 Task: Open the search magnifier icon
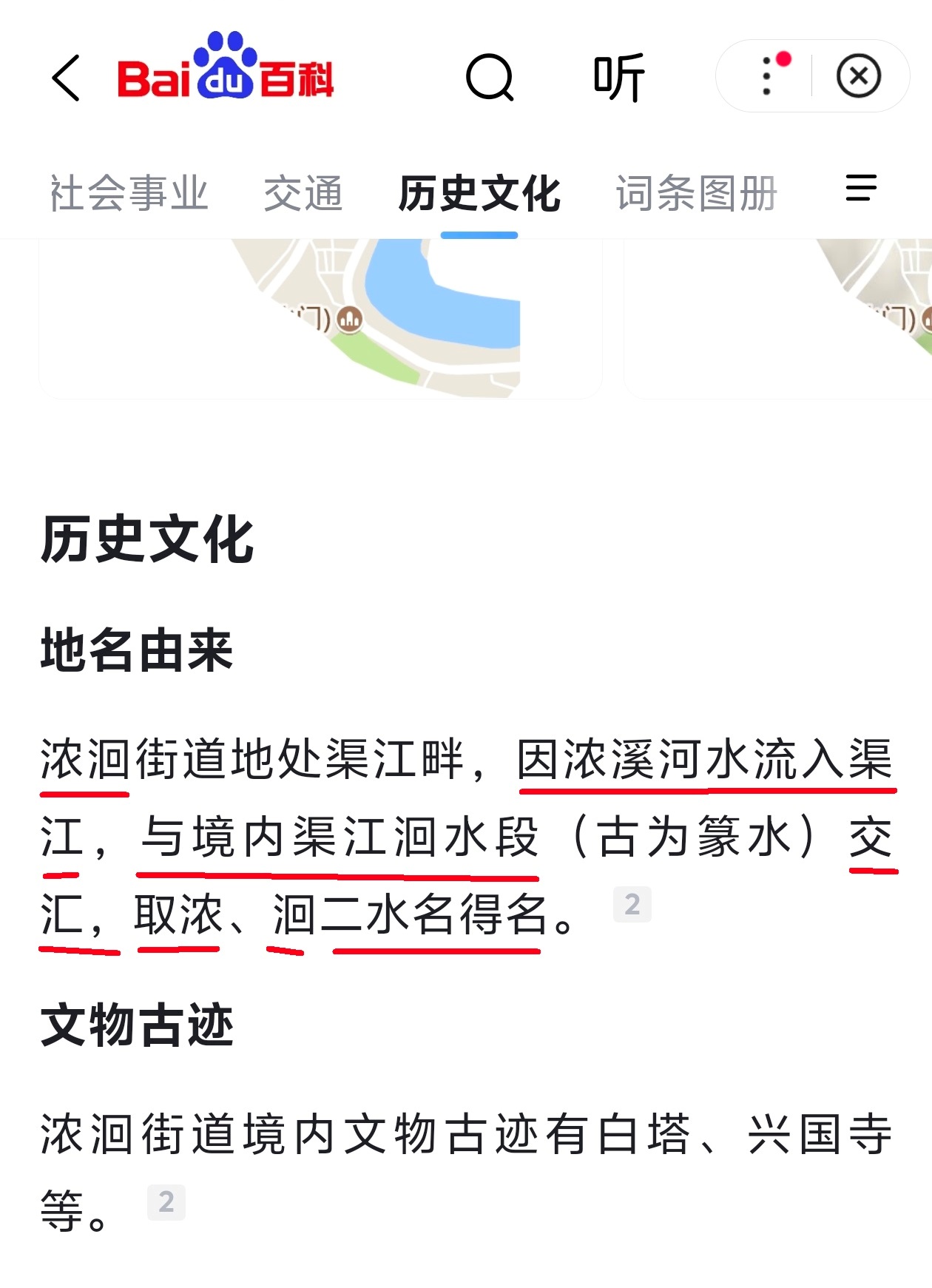[x=490, y=77]
